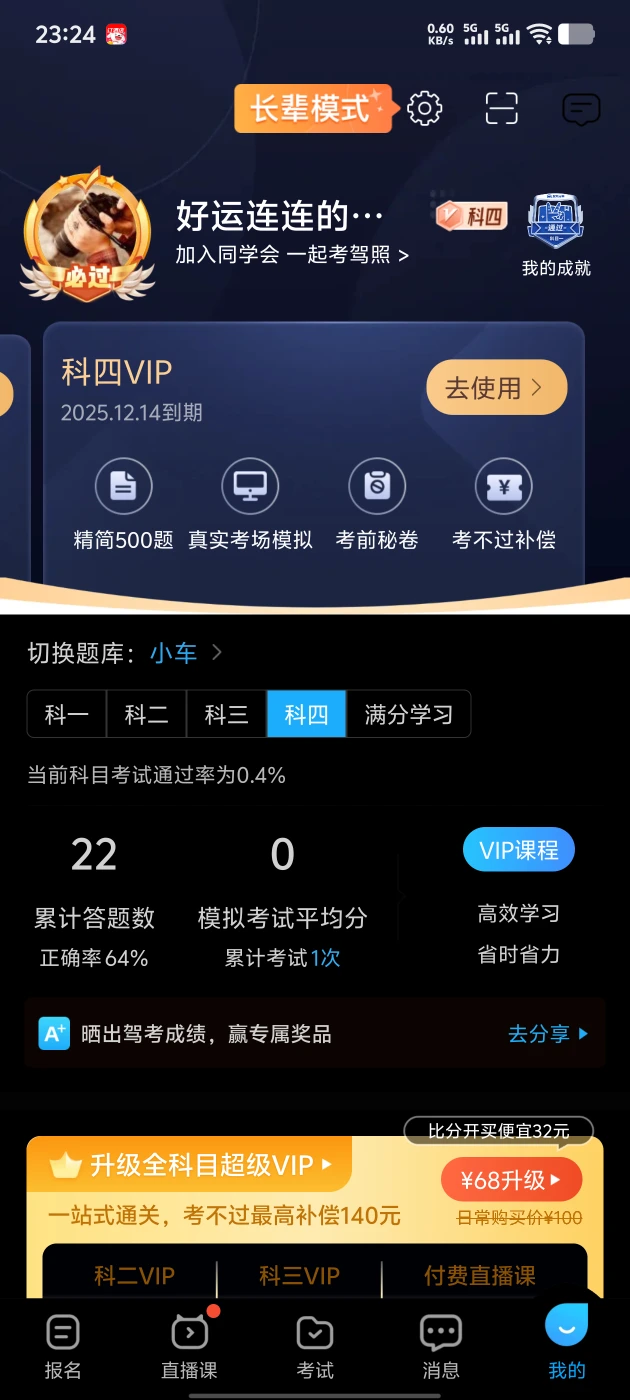Tap 去分享 to share exam results
630x1400 pixels.
click(x=548, y=1034)
